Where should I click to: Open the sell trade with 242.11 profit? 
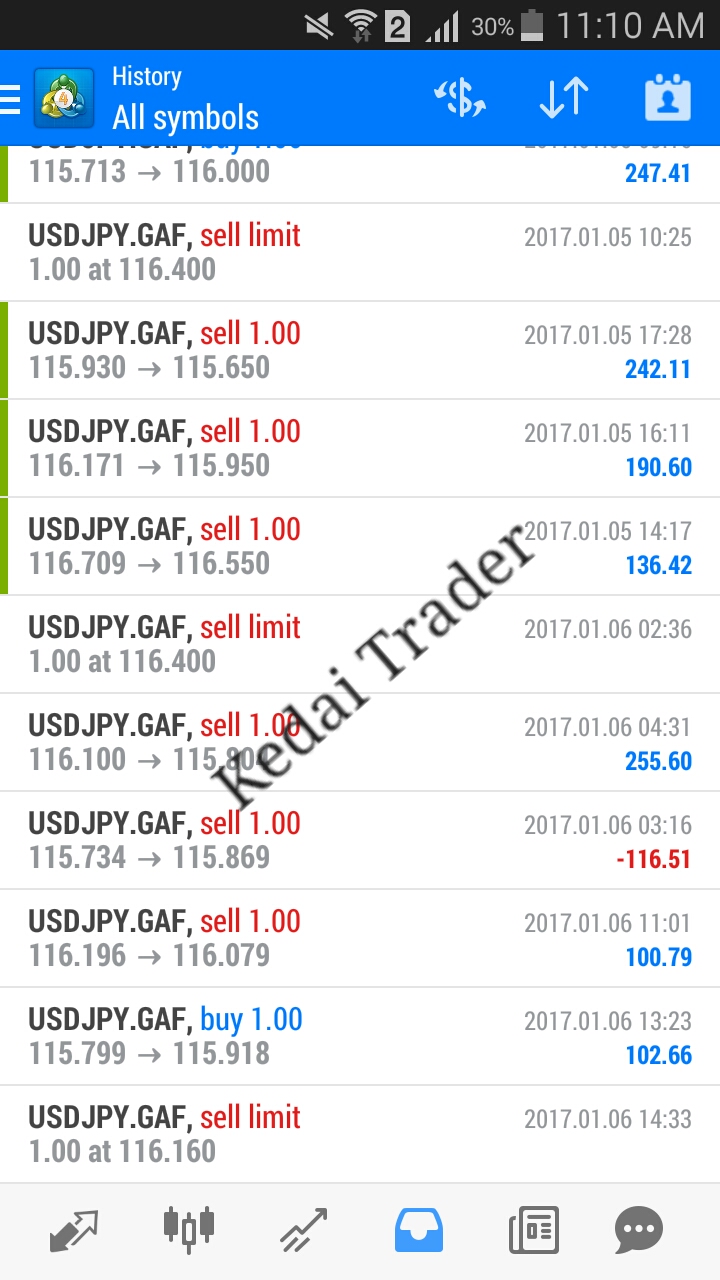(x=360, y=351)
